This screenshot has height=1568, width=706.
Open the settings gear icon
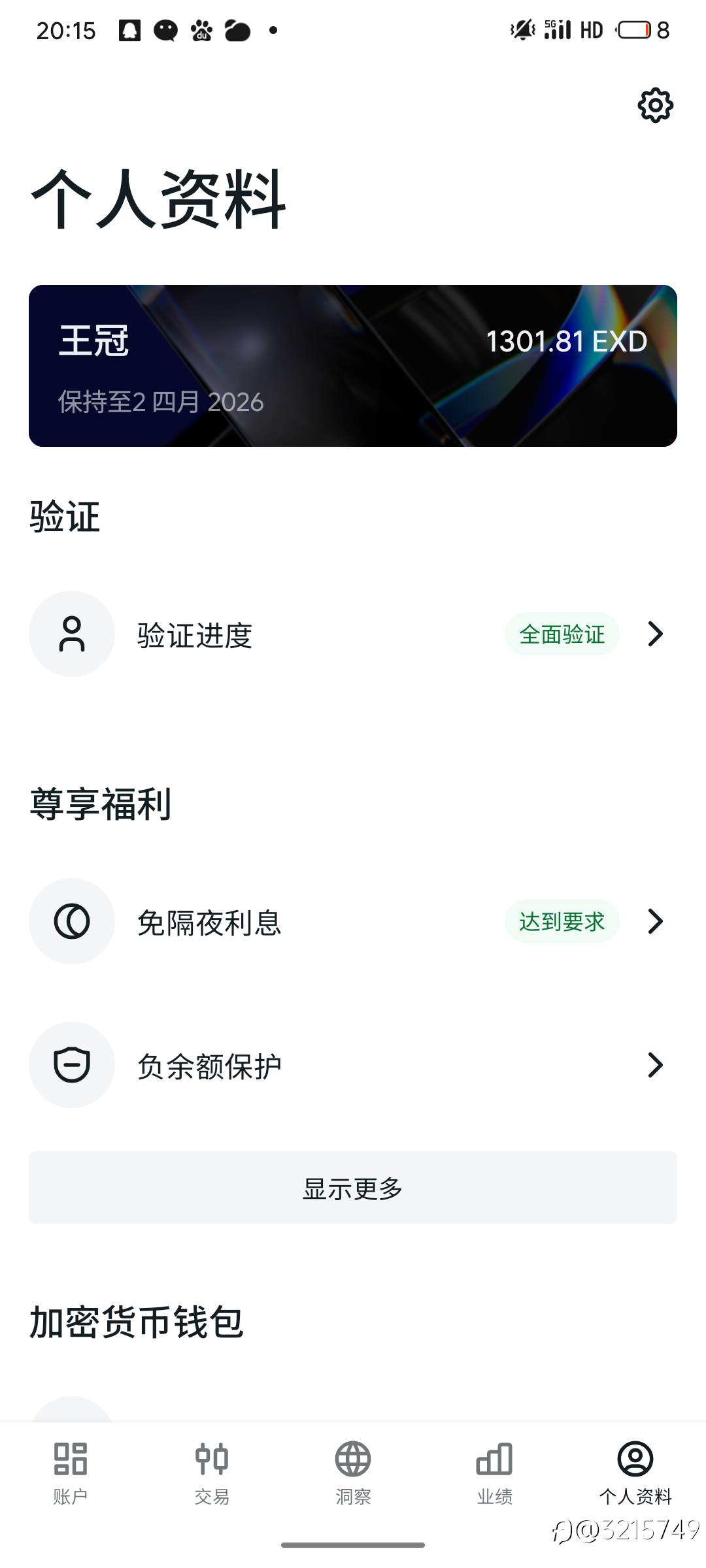pyautogui.click(x=654, y=106)
